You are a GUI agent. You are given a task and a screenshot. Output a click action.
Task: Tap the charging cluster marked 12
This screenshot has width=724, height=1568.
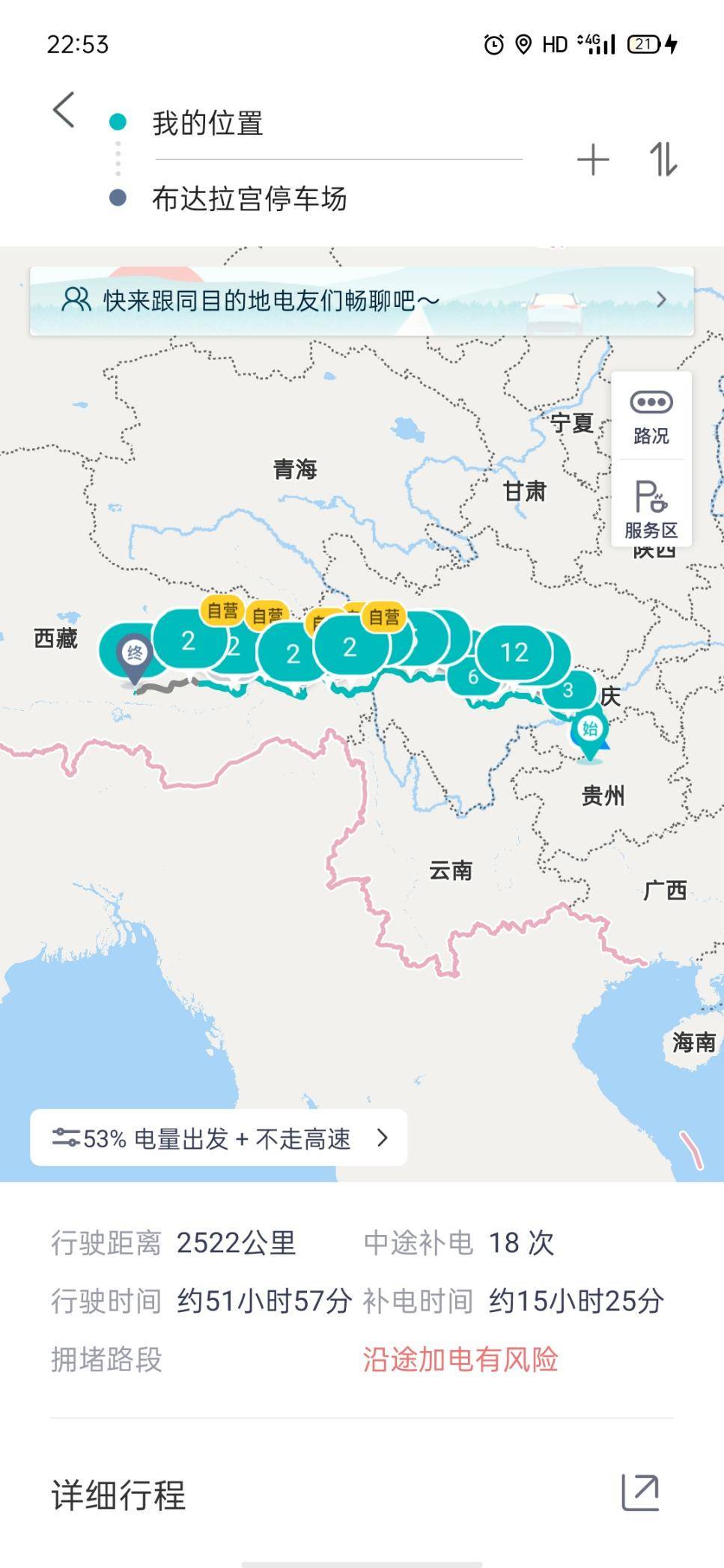[514, 653]
